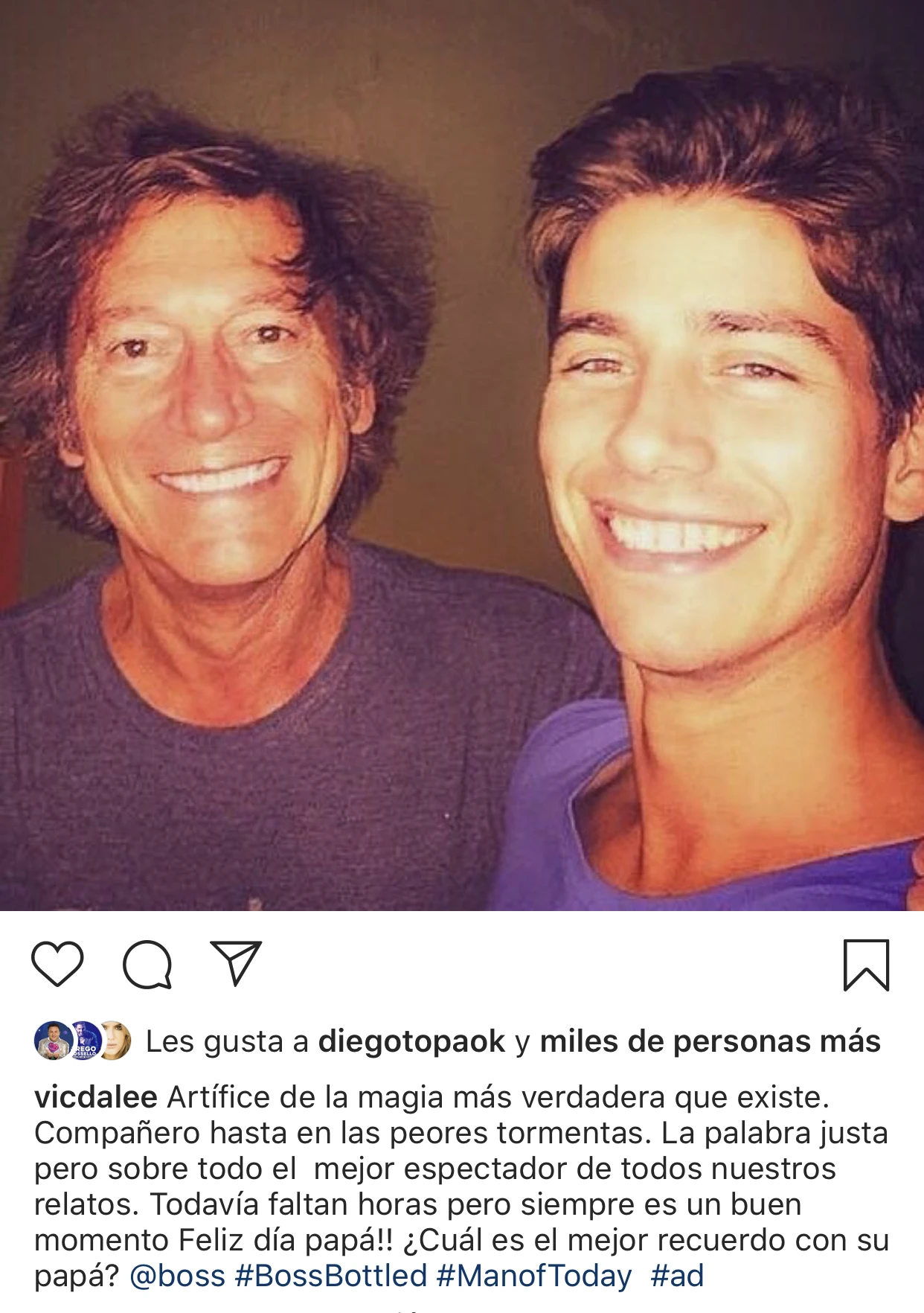Image resolution: width=924 pixels, height=1313 pixels.
Task: Open the @boss mention in the caption
Action: [x=177, y=1276]
